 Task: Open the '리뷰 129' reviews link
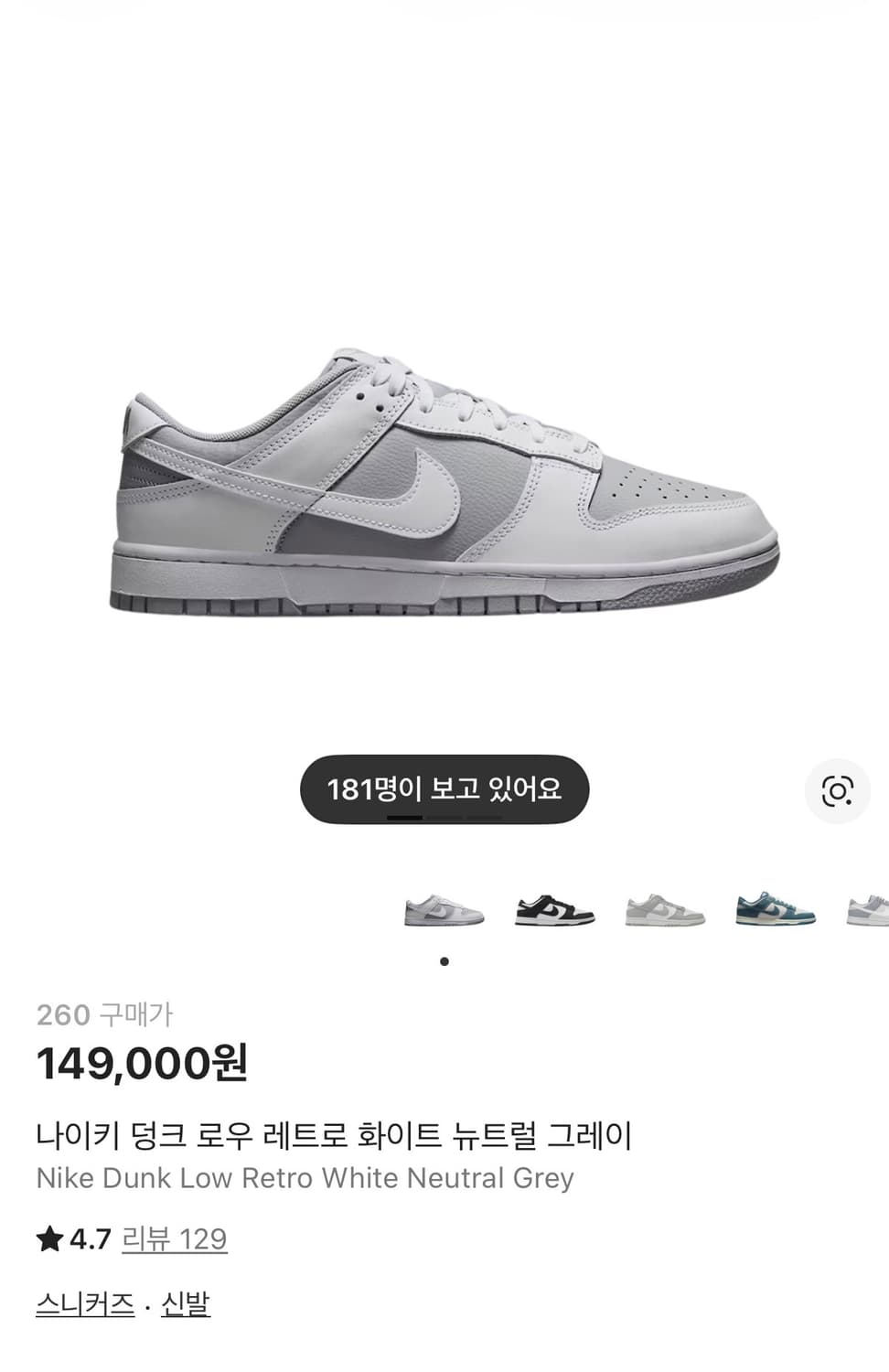point(174,1239)
